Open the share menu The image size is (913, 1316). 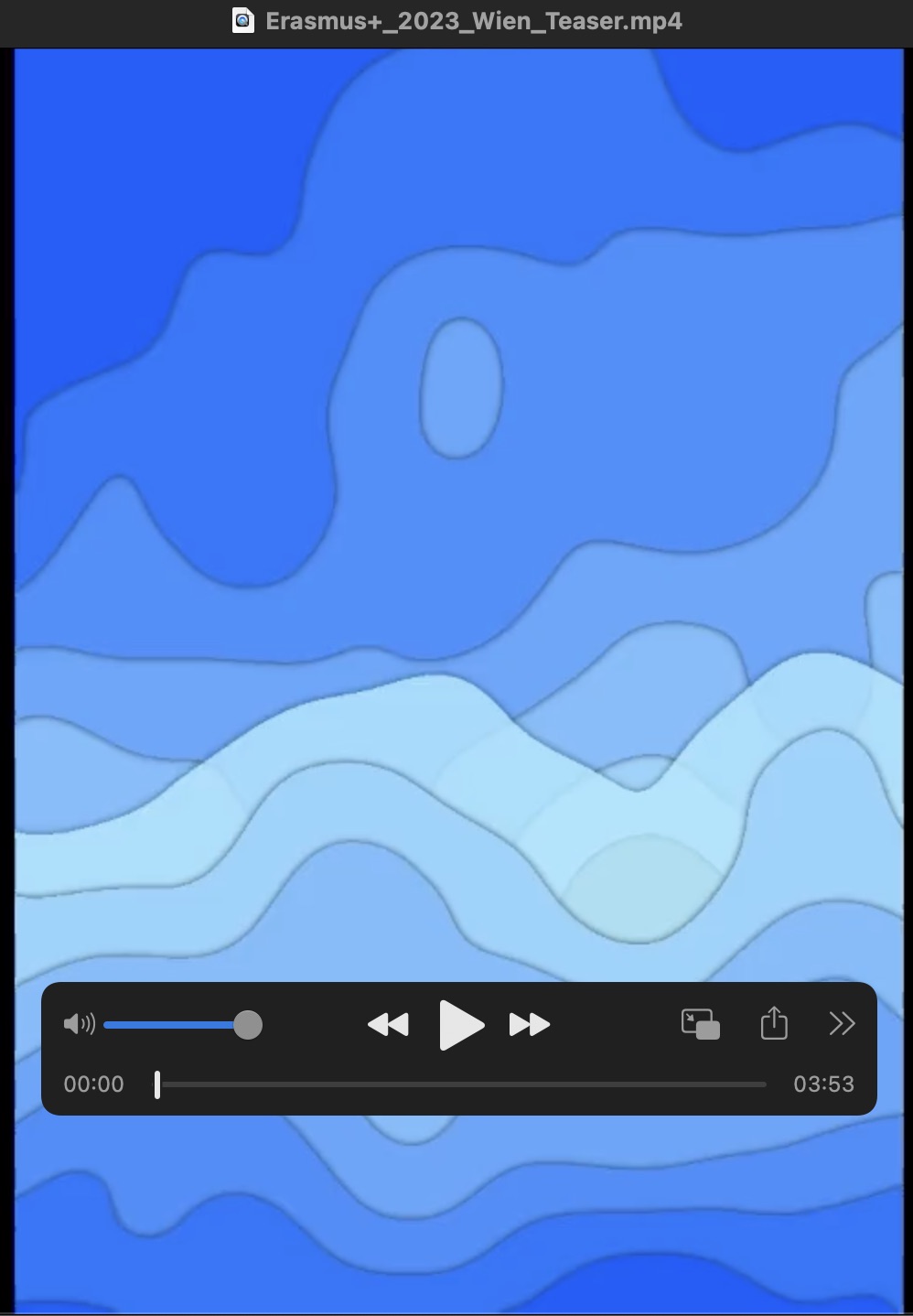click(774, 1023)
